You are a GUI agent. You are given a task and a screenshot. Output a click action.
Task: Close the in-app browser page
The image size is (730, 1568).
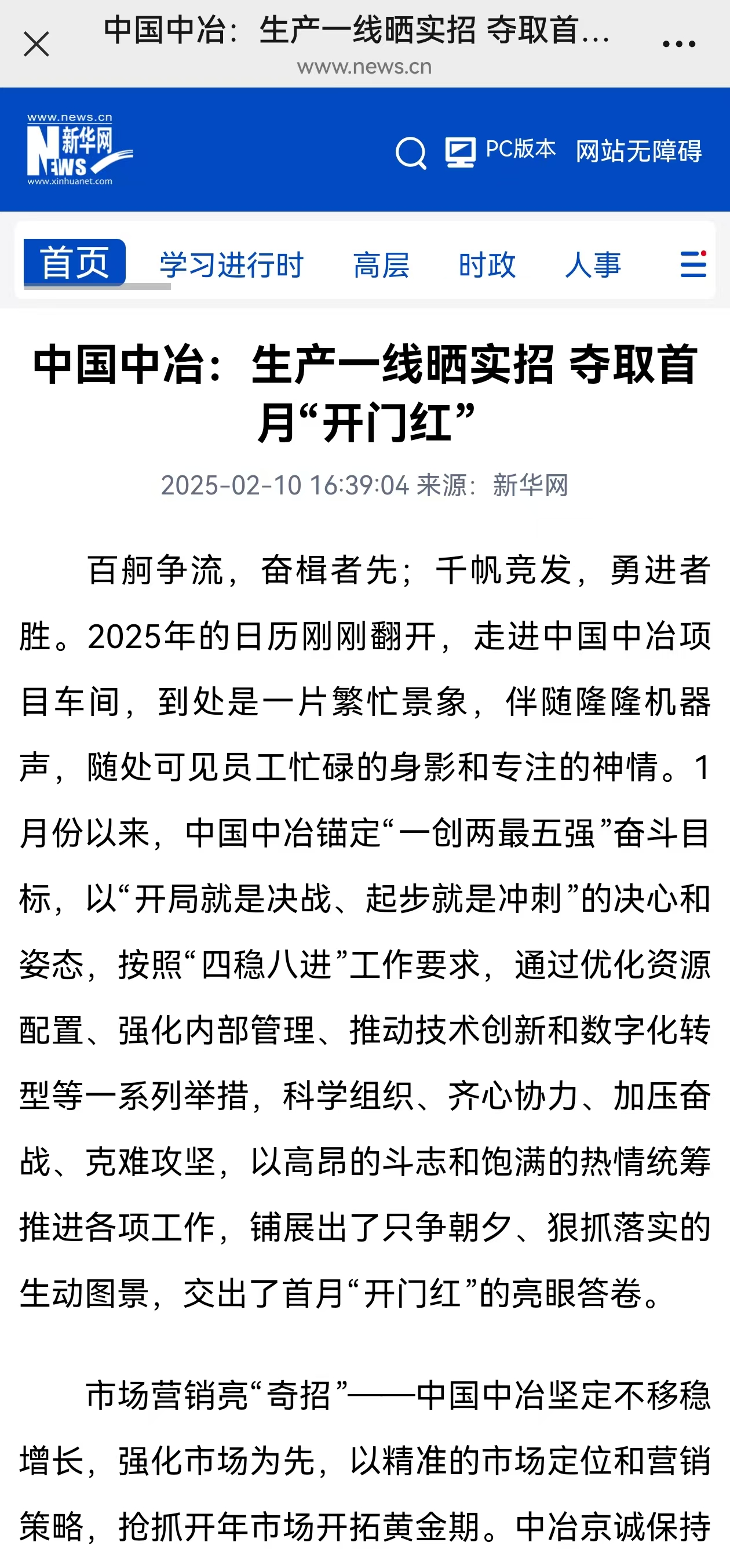(x=36, y=45)
